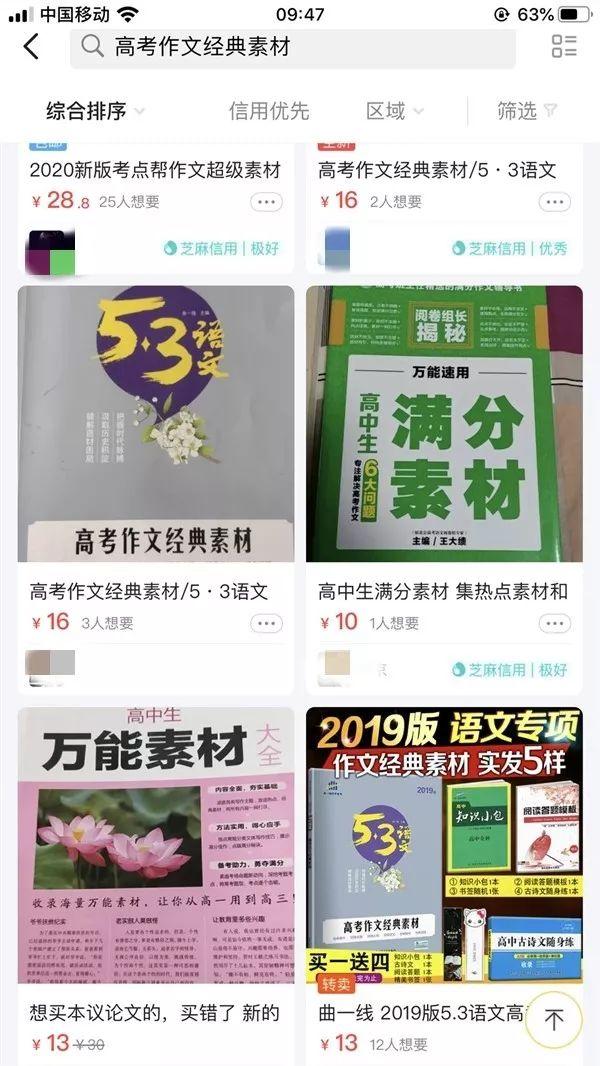Open more options for the ¥16 3人想要 listing
The height and width of the screenshot is (1066, 600).
(266, 623)
